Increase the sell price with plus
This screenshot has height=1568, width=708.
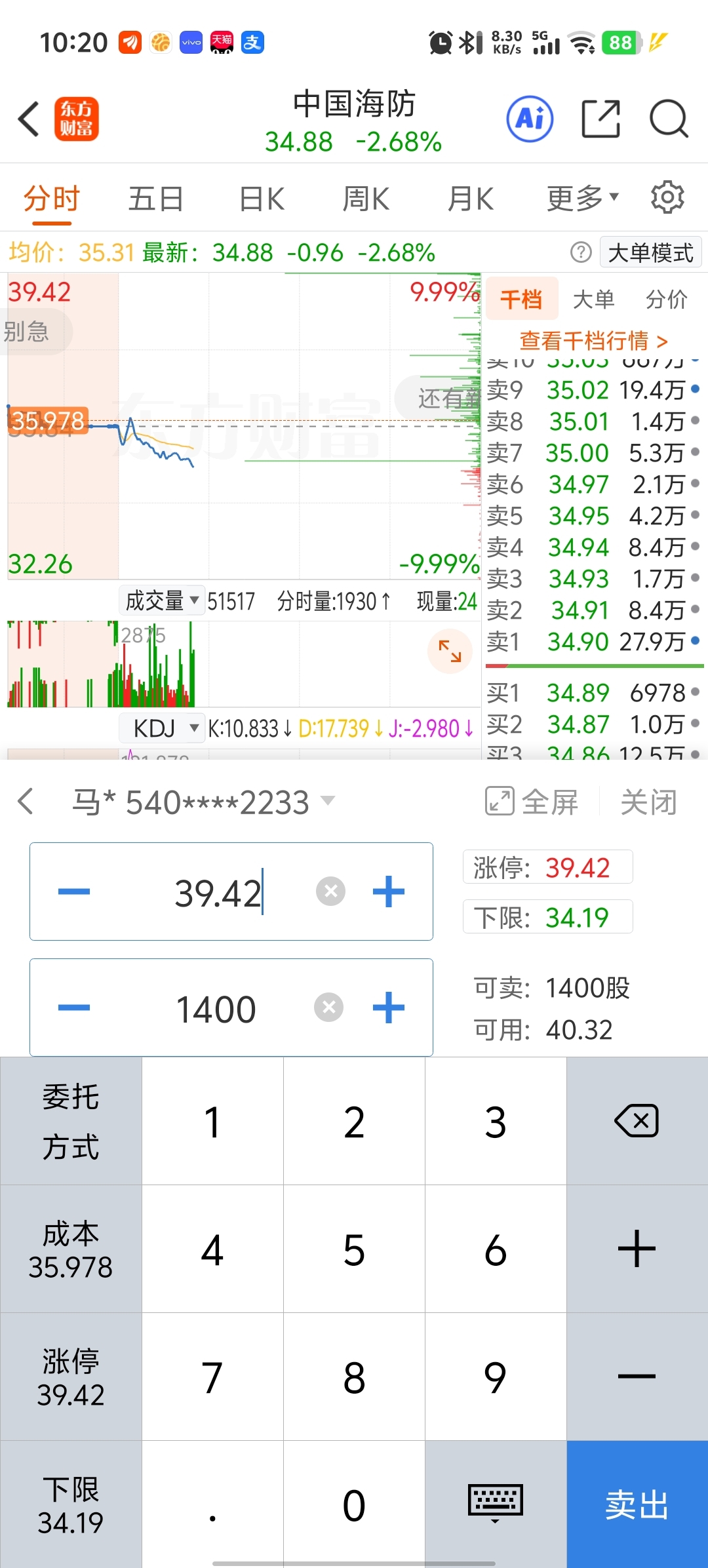click(x=389, y=892)
